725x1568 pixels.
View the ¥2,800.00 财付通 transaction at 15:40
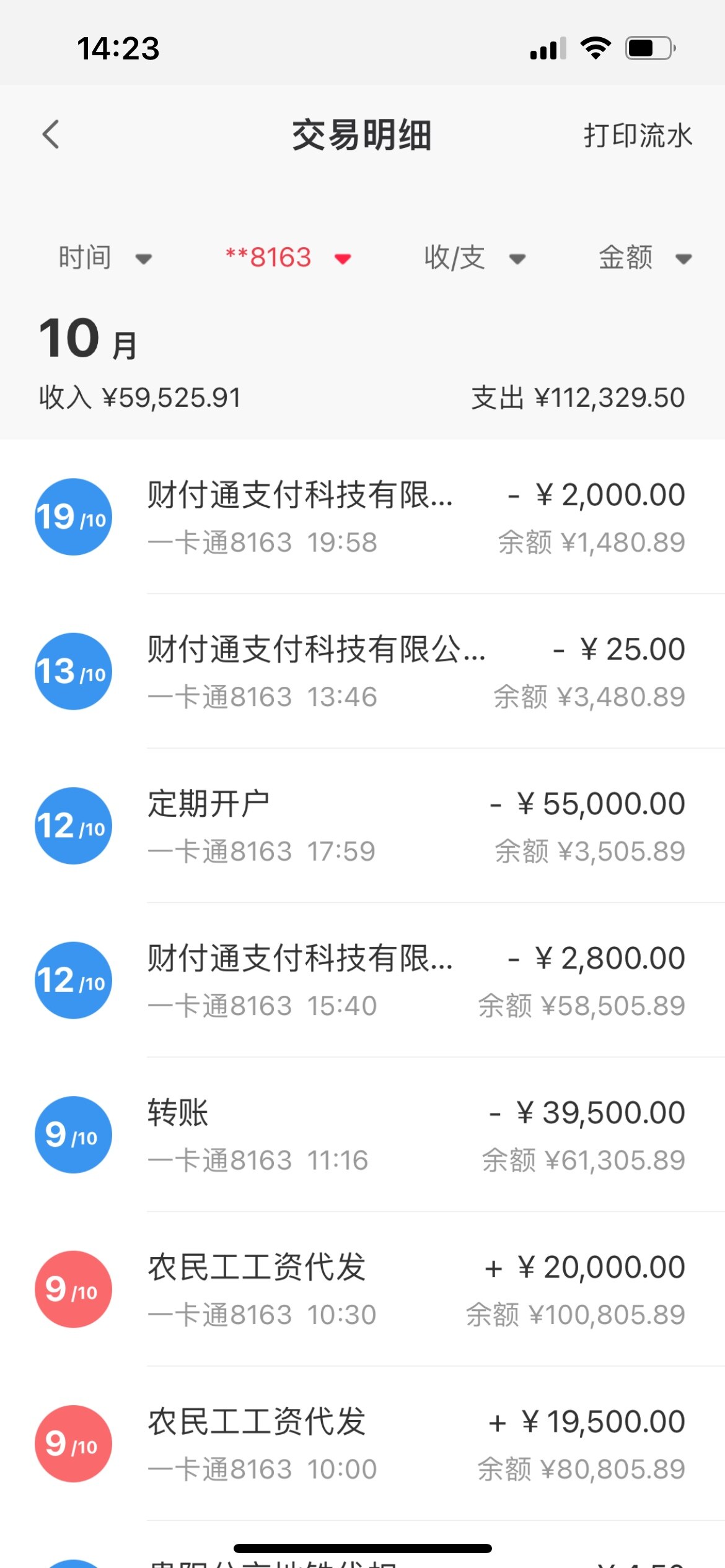[x=415, y=981]
